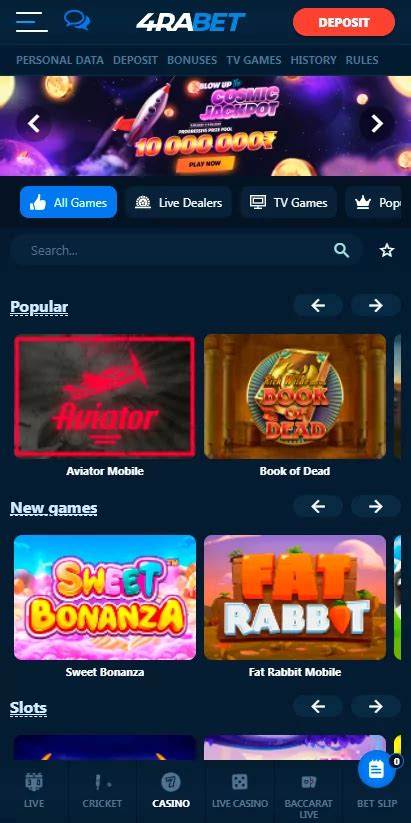The width and height of the screenshot is (411, 823).
Task: Open the live chat support icon
Action: click(77, 20)
